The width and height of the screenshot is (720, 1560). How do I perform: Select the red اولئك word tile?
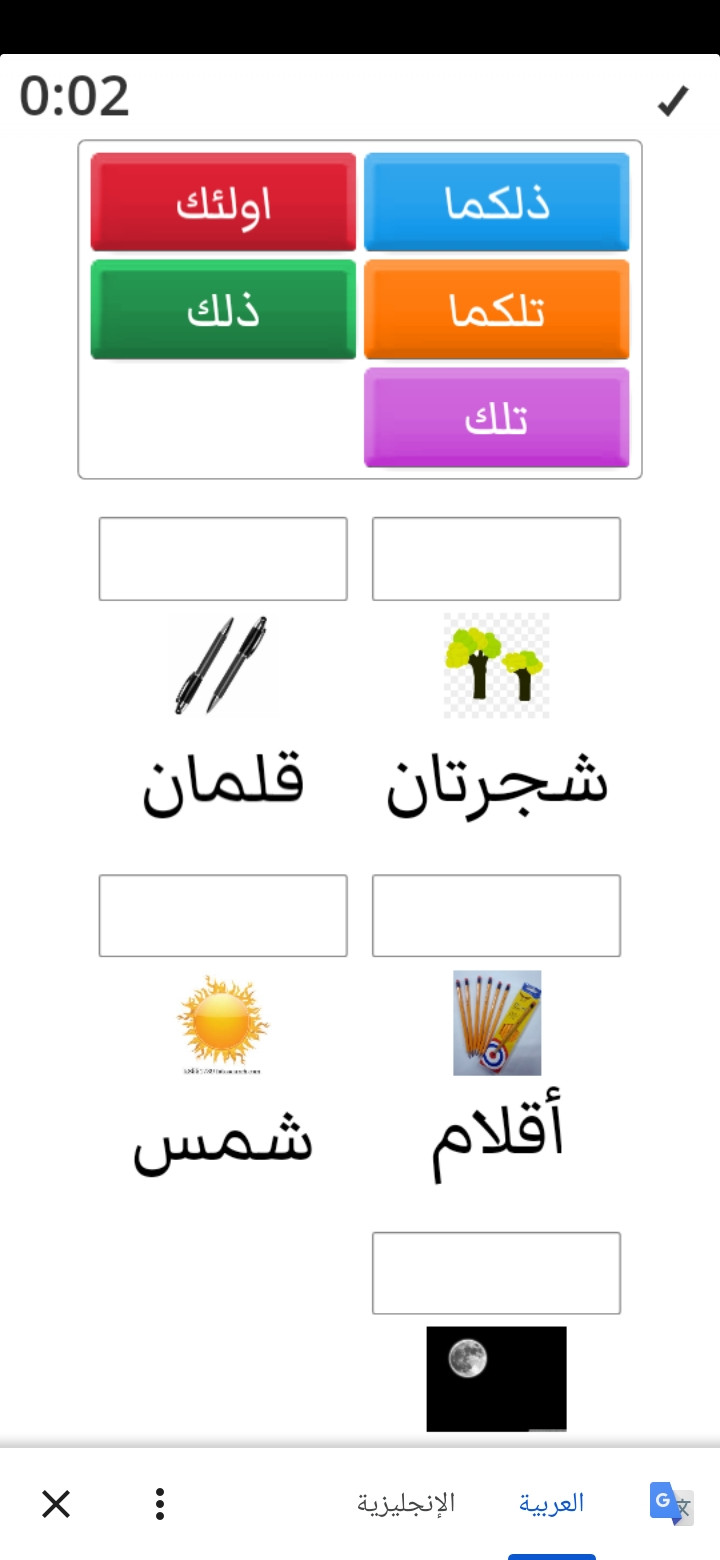(223, 202)
